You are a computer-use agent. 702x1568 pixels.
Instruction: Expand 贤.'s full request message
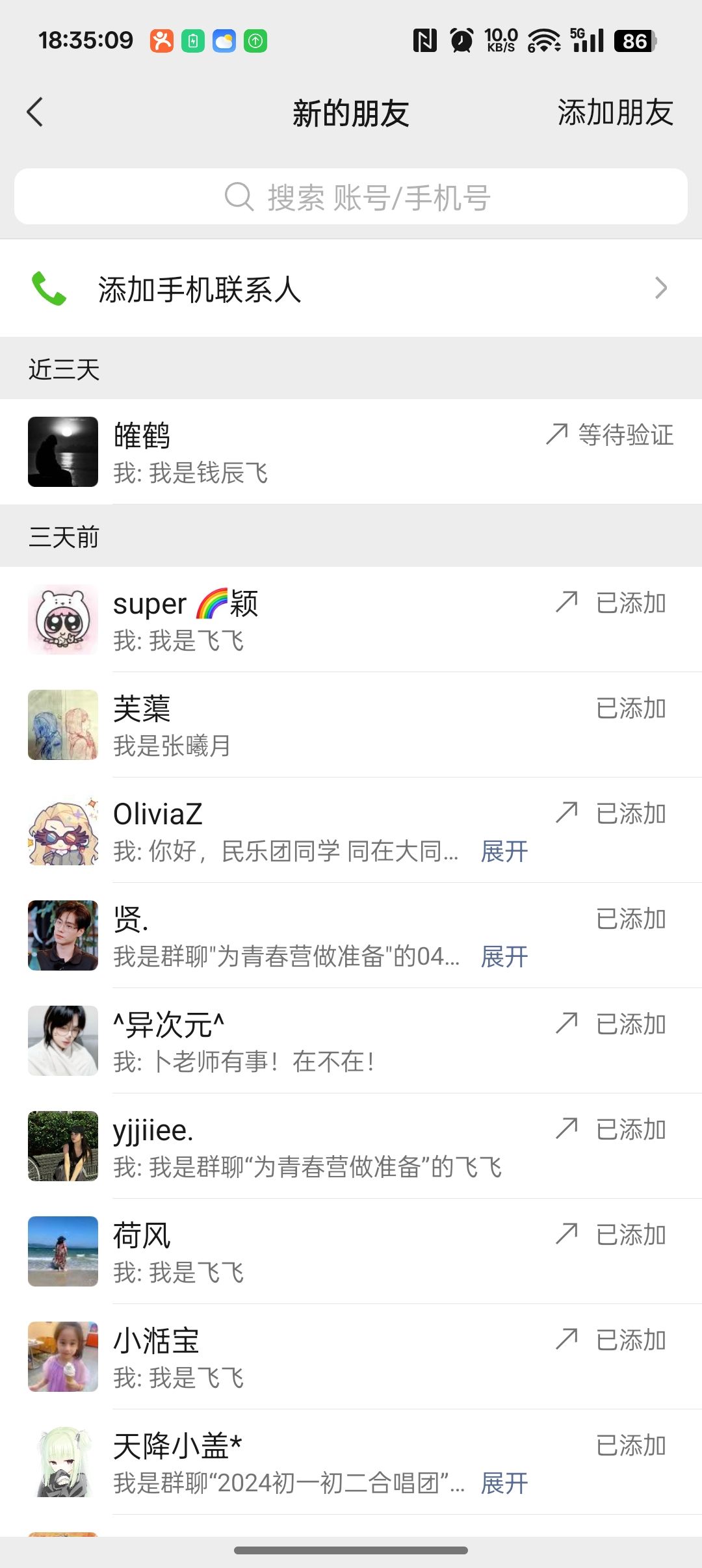(x=504, y=956)
